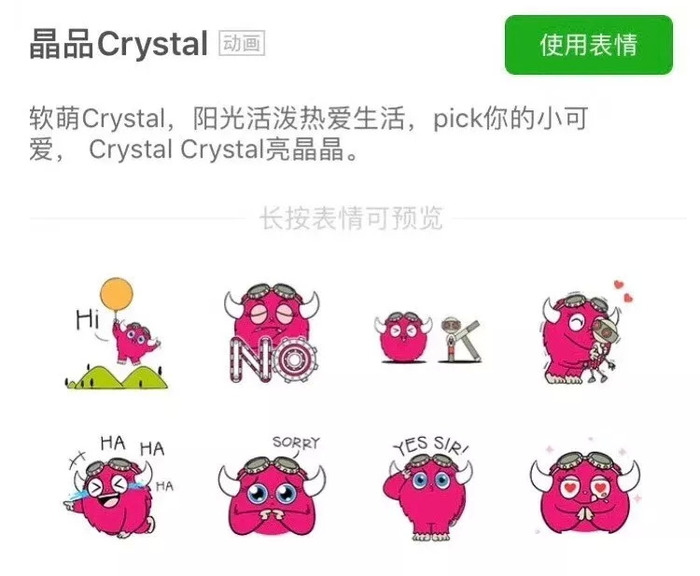
Task: Select the SORRY sticker
Action: click(x=272, y=487)
